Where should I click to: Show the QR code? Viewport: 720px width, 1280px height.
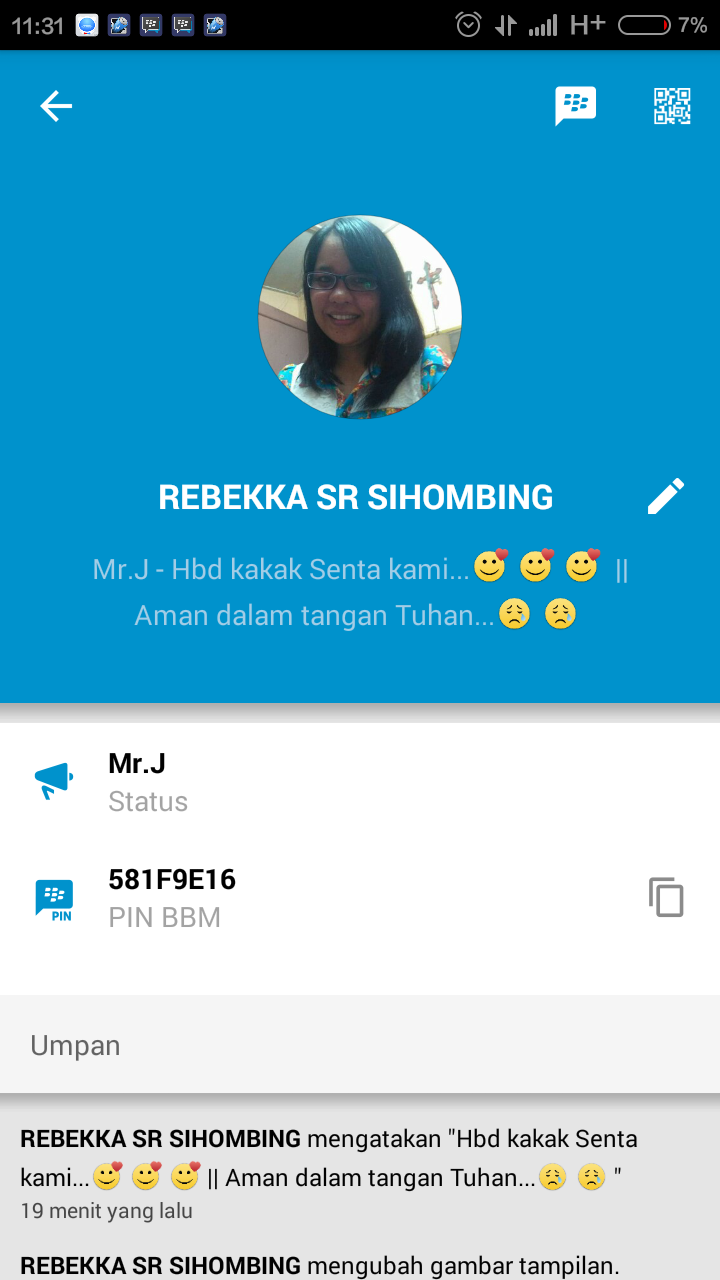pyautogui.click(x=672, y=106)
